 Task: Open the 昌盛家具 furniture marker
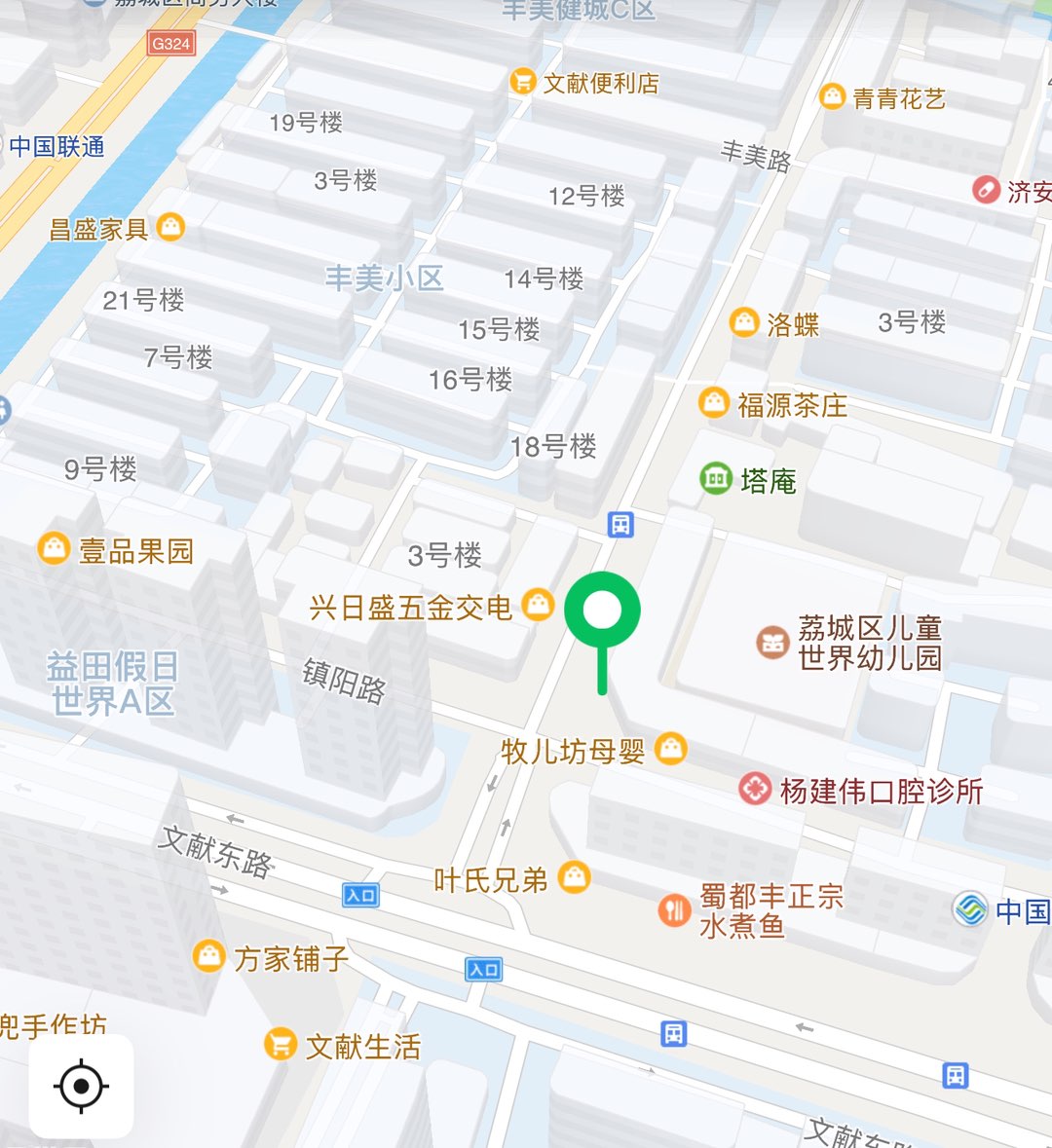(x=170, y=227)
